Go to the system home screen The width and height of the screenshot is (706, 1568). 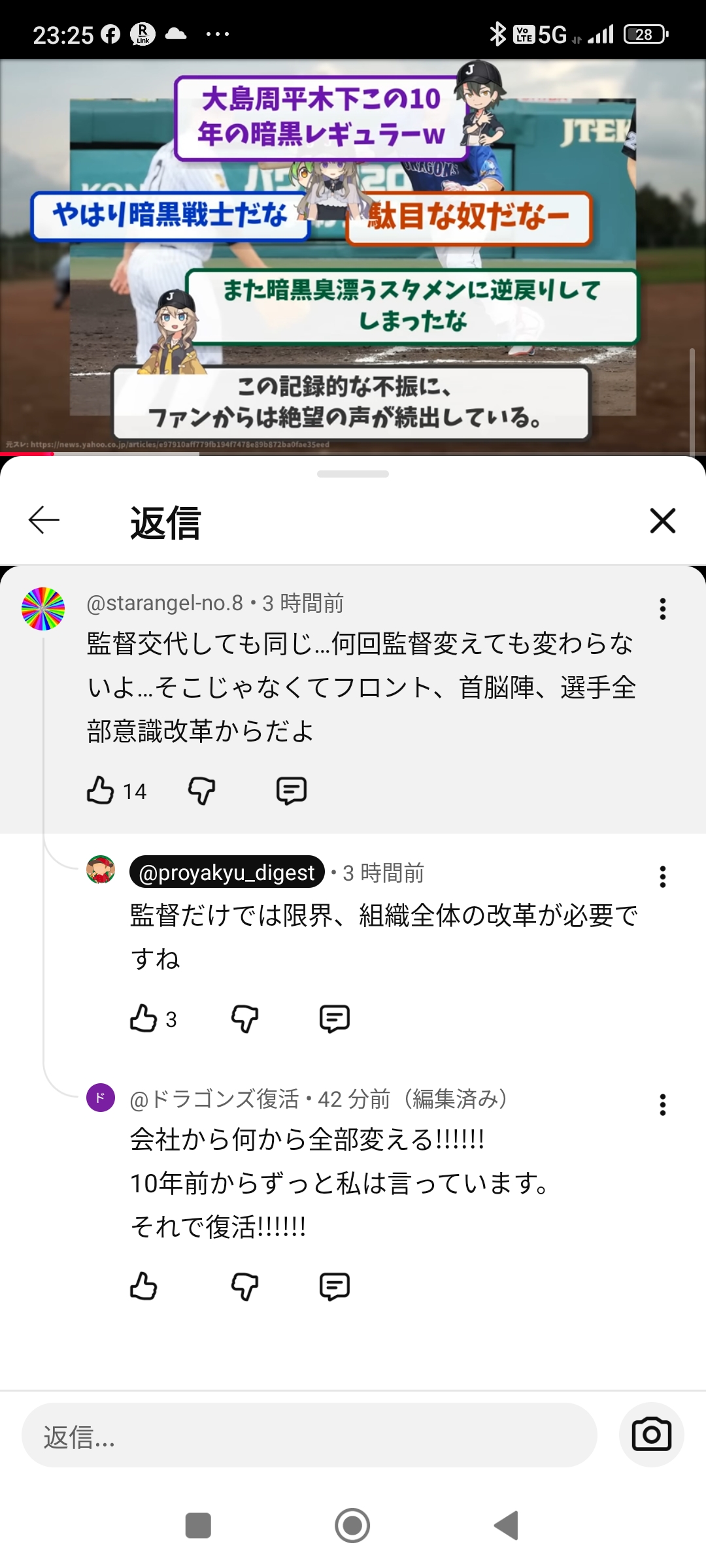click(x=352, y=1526)
